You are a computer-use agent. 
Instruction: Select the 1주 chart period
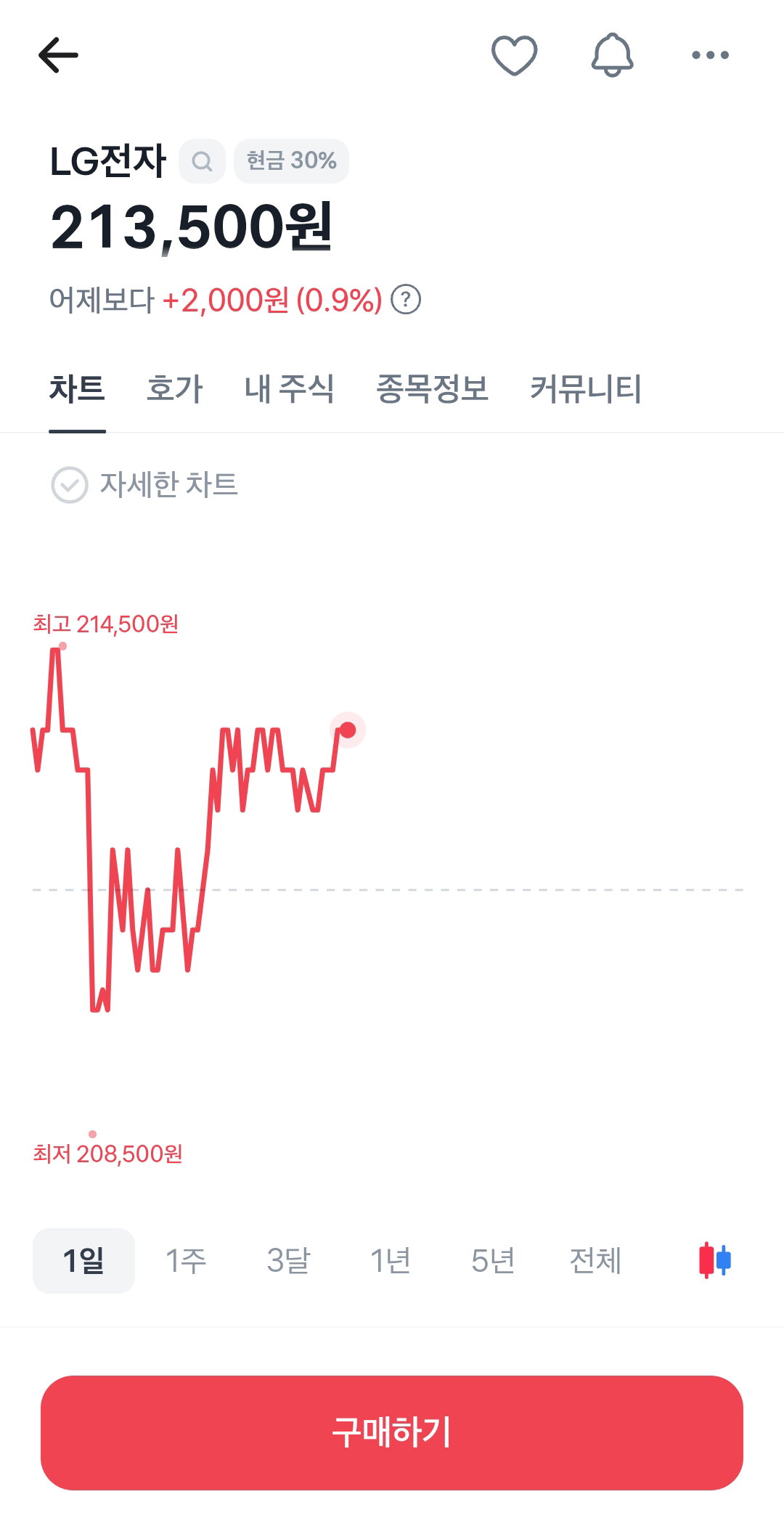tap(186, 1261)
